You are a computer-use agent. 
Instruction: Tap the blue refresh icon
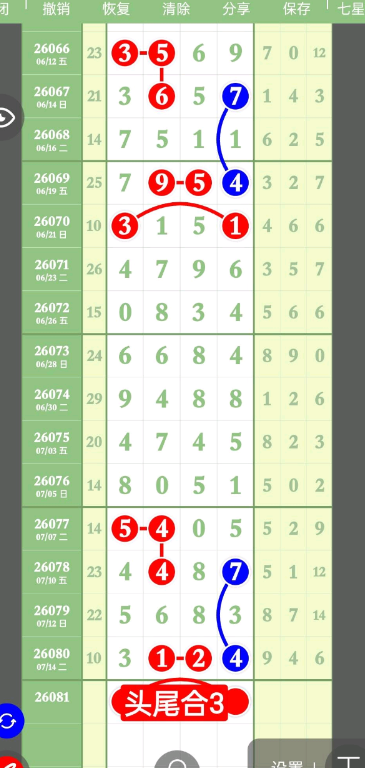7,721
